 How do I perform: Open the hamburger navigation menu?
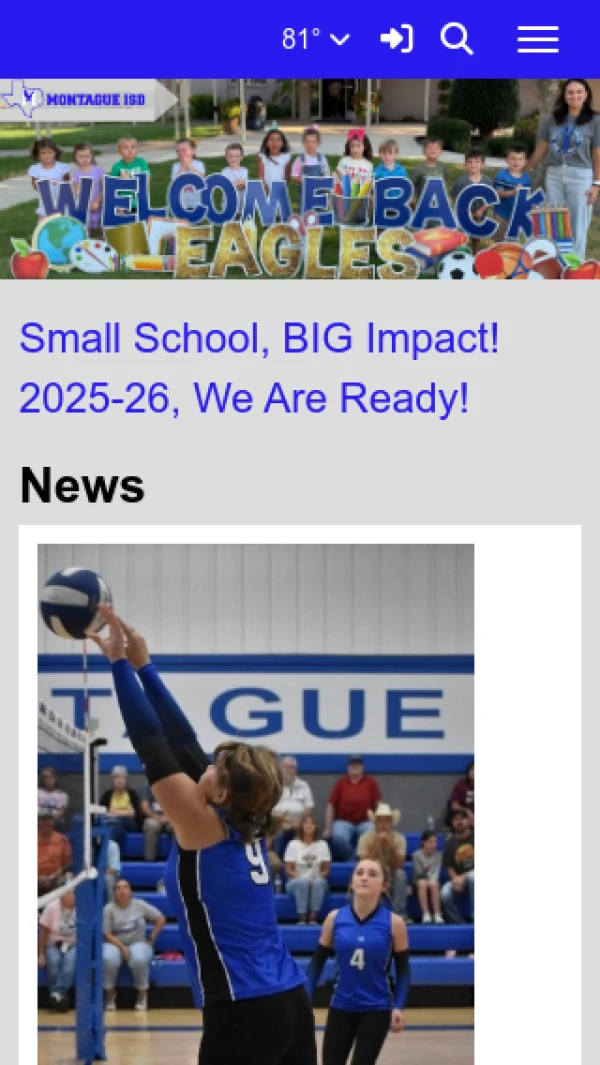(537, 39)
